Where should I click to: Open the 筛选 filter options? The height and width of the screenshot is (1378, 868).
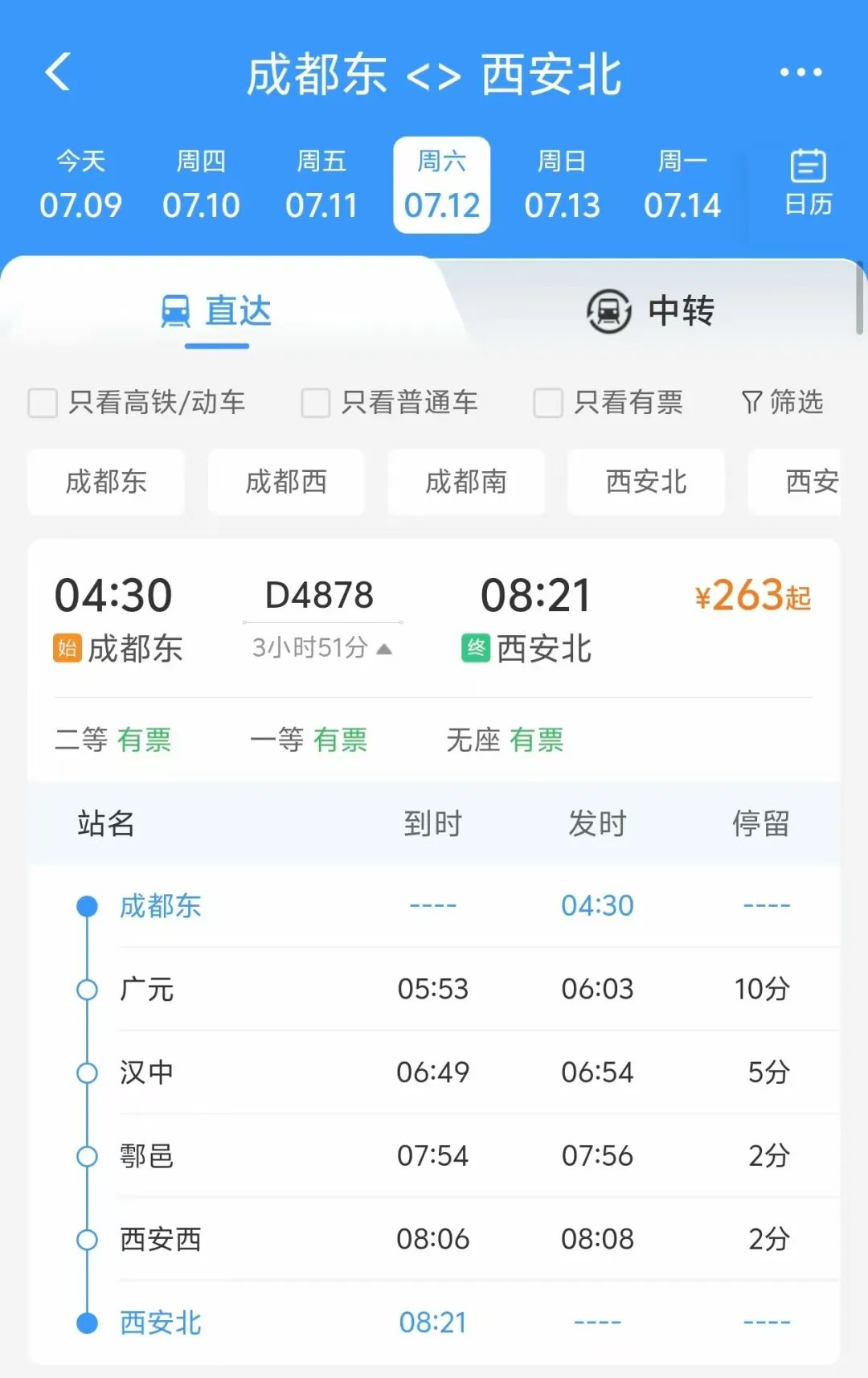pyautogui.click(x=783, y=402)
